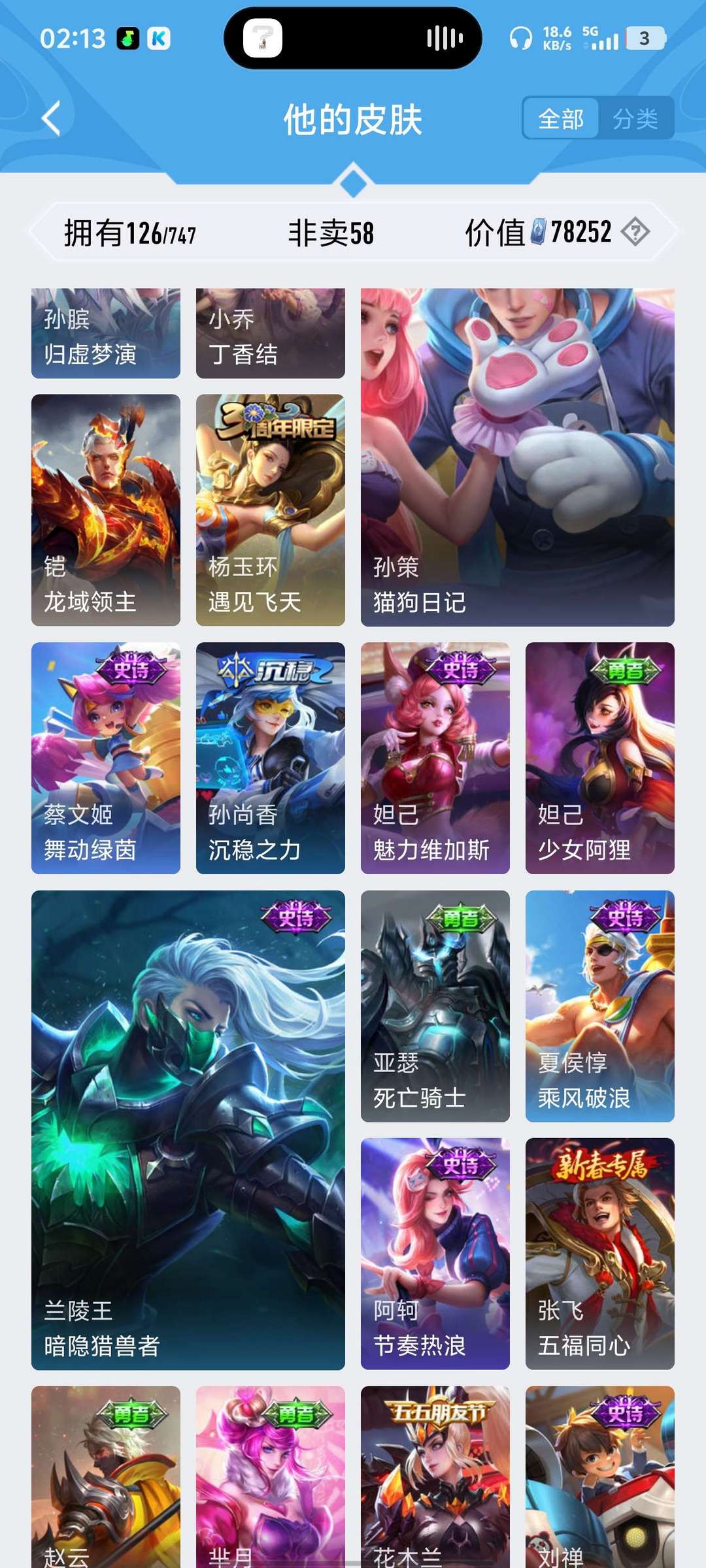
Task: Select 阿轲 节奏热浪 skin
Action: pos(435,1254)
